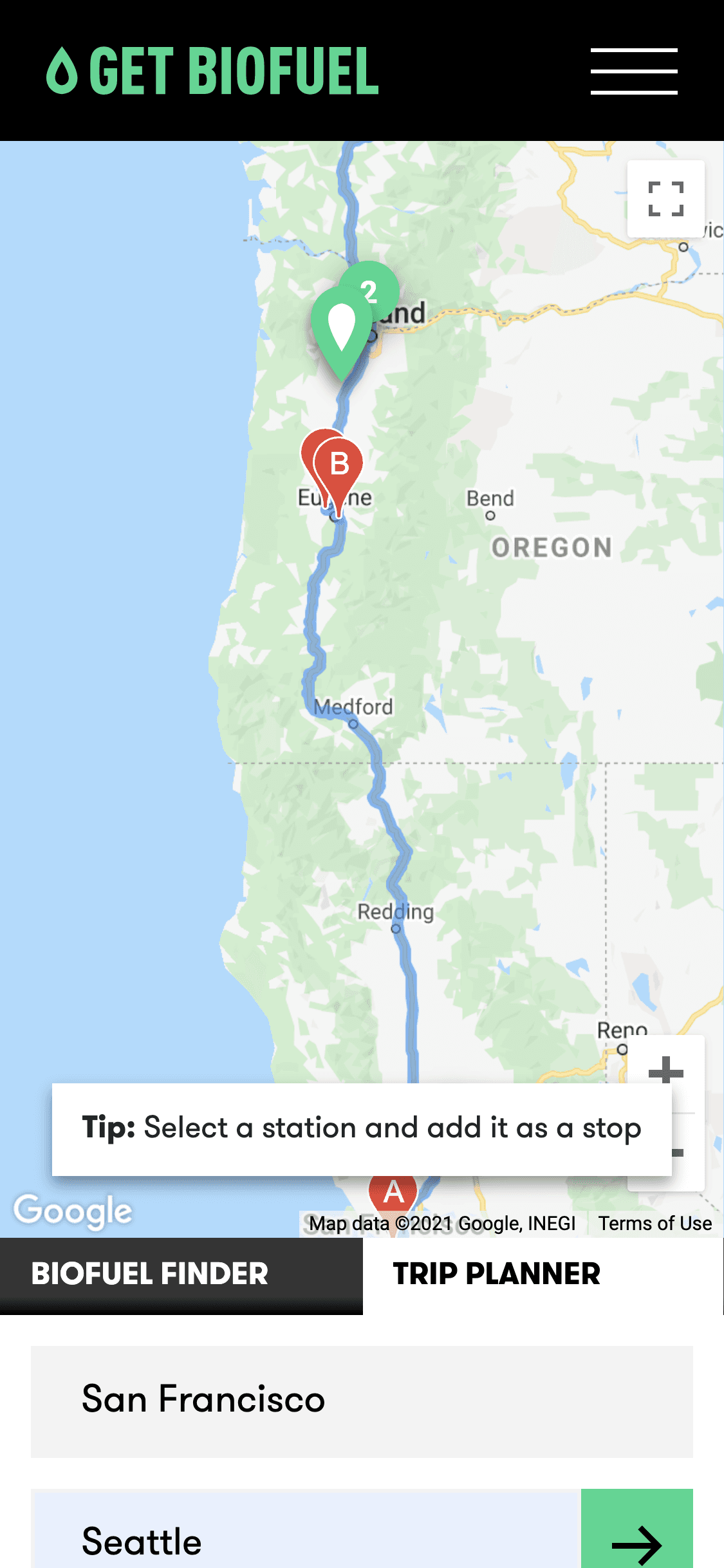The width and height of the screenshot is (724, 1568).
Task: Edit the Seattle destination field
Action: (x=306, y=1540)
